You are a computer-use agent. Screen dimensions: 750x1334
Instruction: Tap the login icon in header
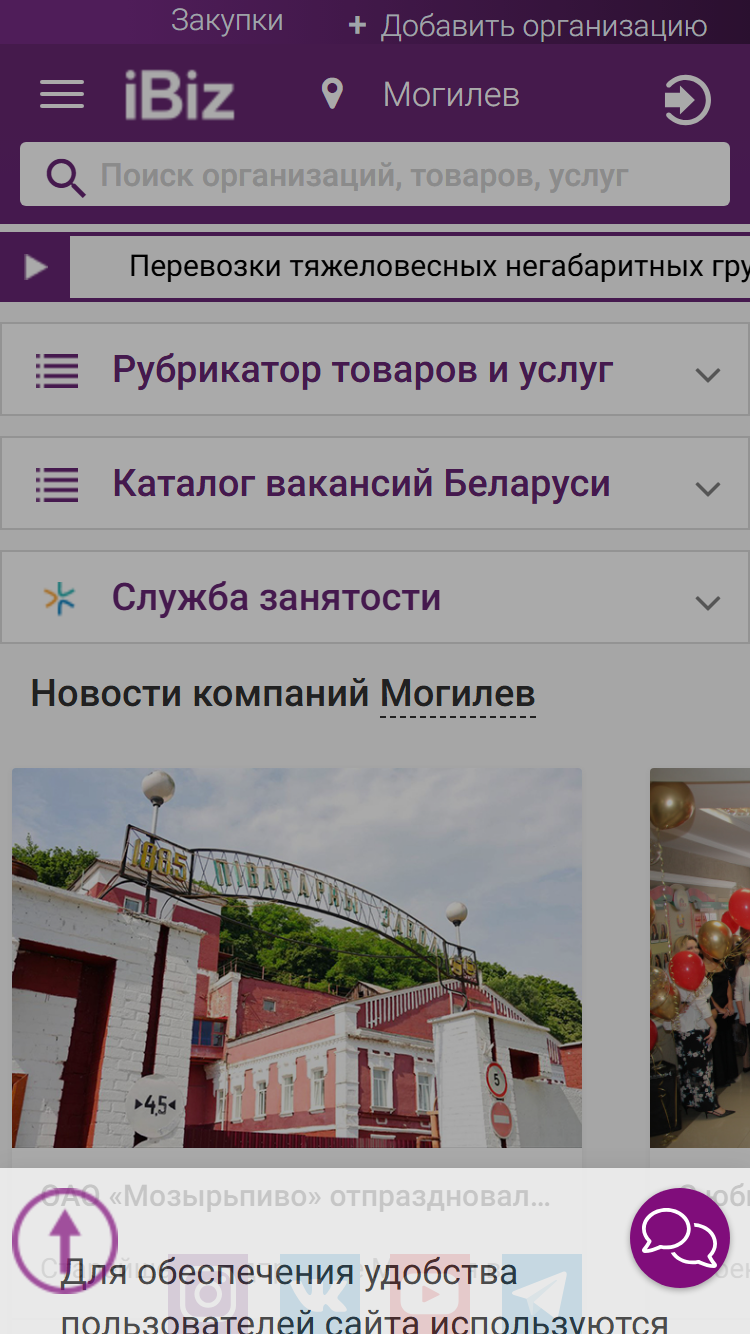click(x=687, y=101)
